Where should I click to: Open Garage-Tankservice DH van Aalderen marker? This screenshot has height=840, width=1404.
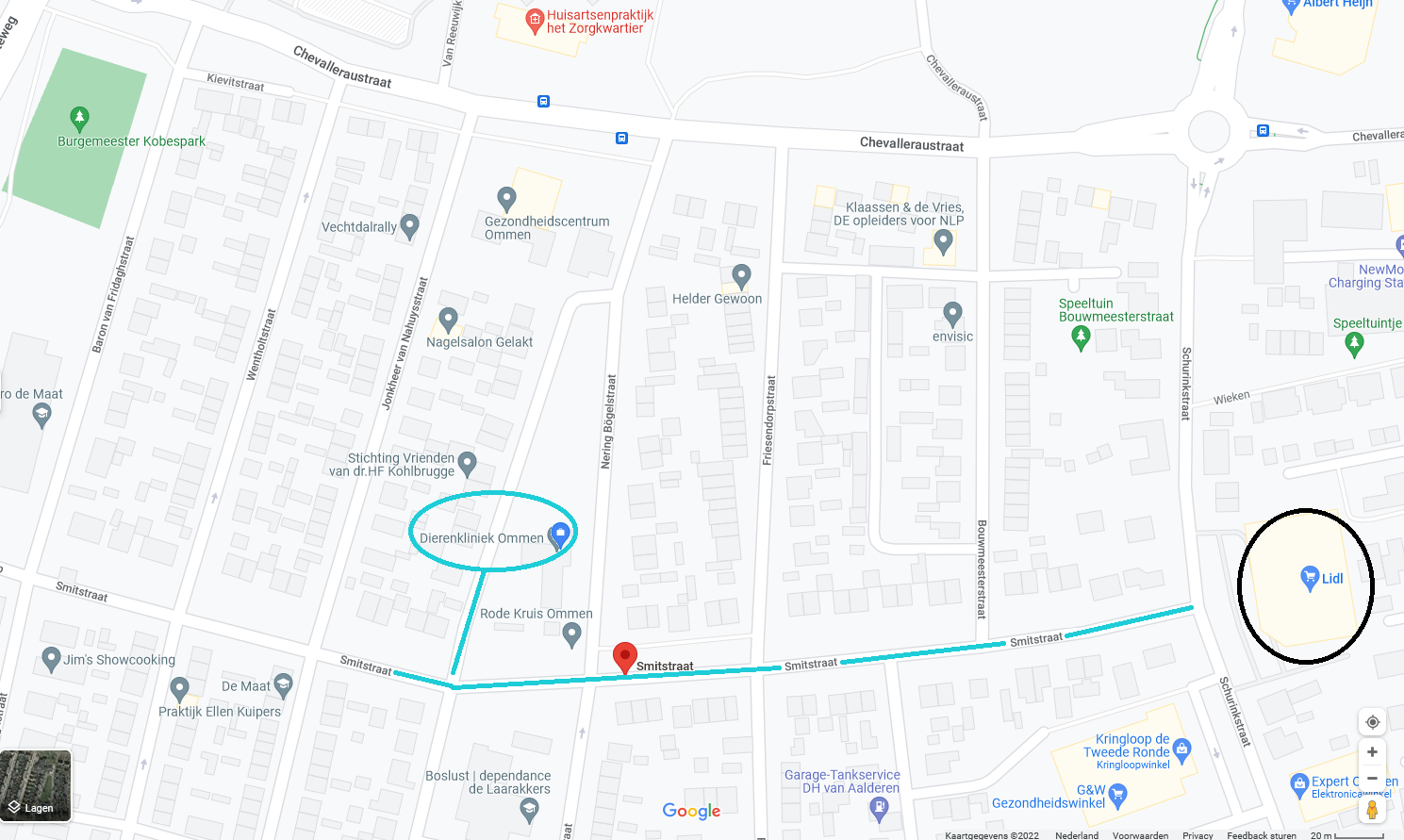click(879, 806)
